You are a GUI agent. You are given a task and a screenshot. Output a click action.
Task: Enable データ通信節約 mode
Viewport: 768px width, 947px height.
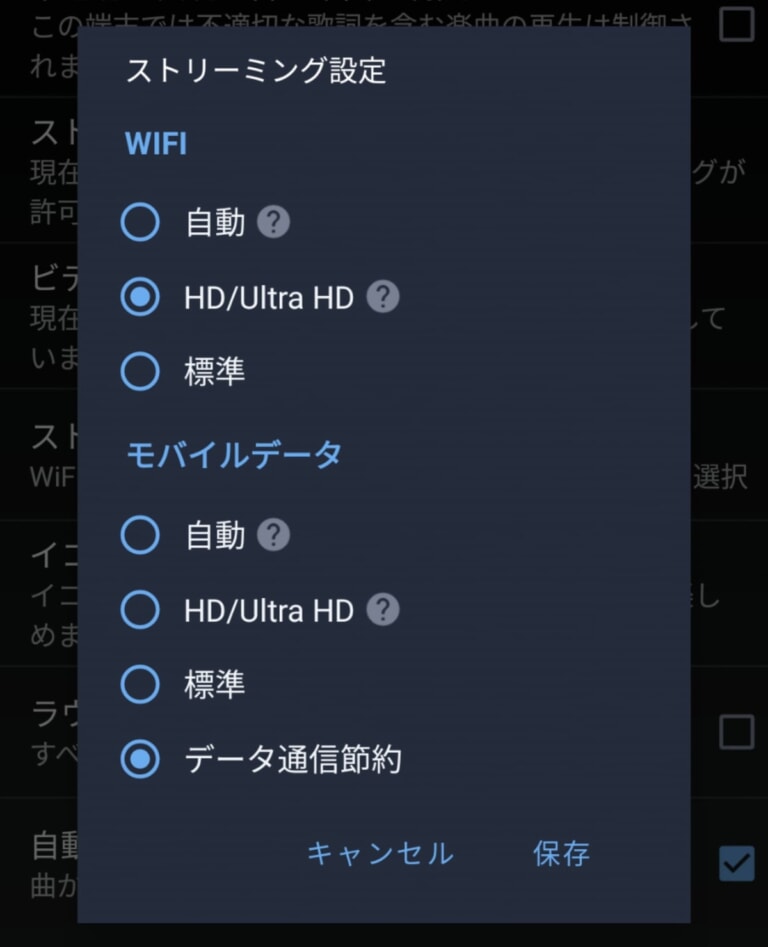(x=140, y=758)
